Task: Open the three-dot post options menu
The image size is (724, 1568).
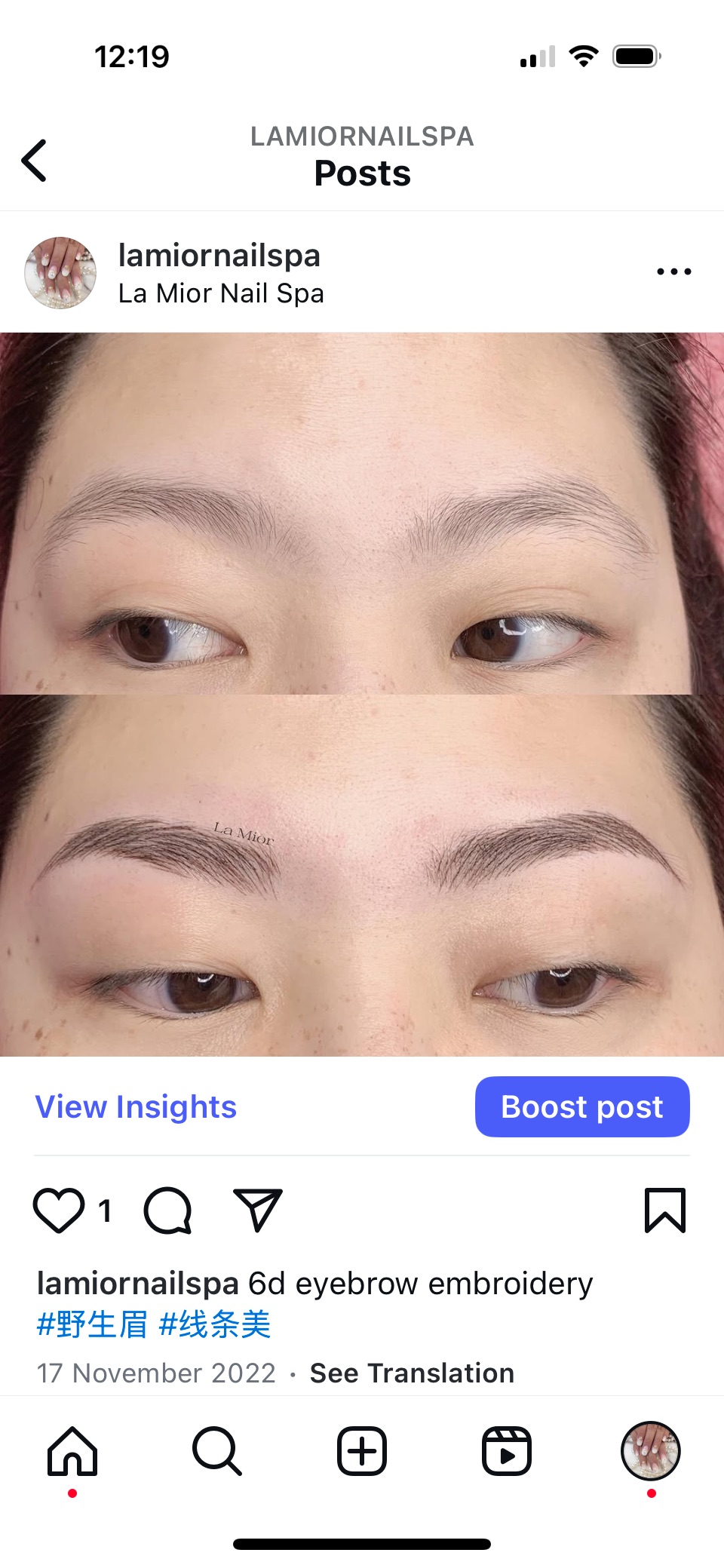Action: 673,272
